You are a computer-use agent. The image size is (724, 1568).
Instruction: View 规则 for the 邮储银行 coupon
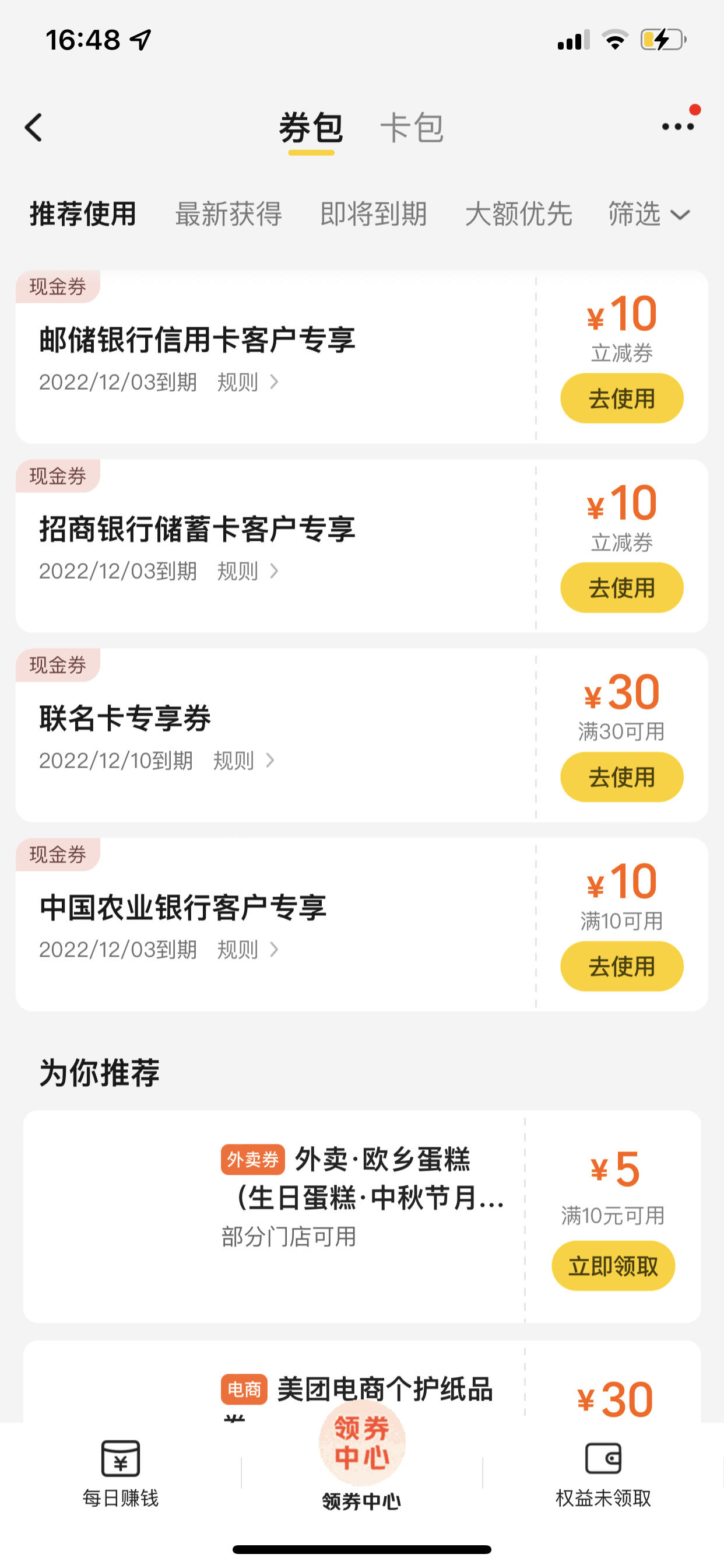(248, 382)
